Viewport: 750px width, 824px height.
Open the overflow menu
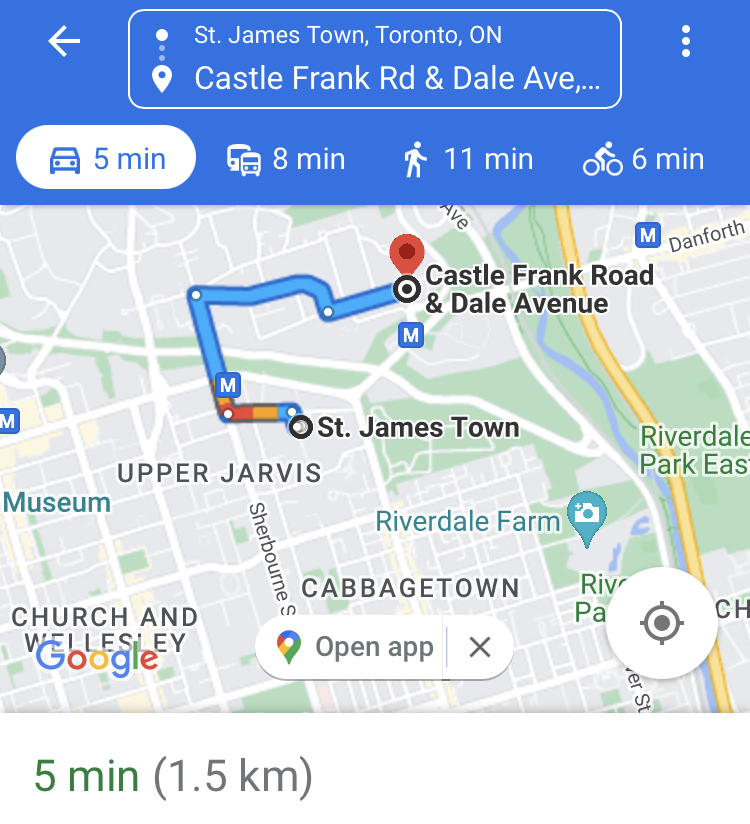(x=685, y=41)
